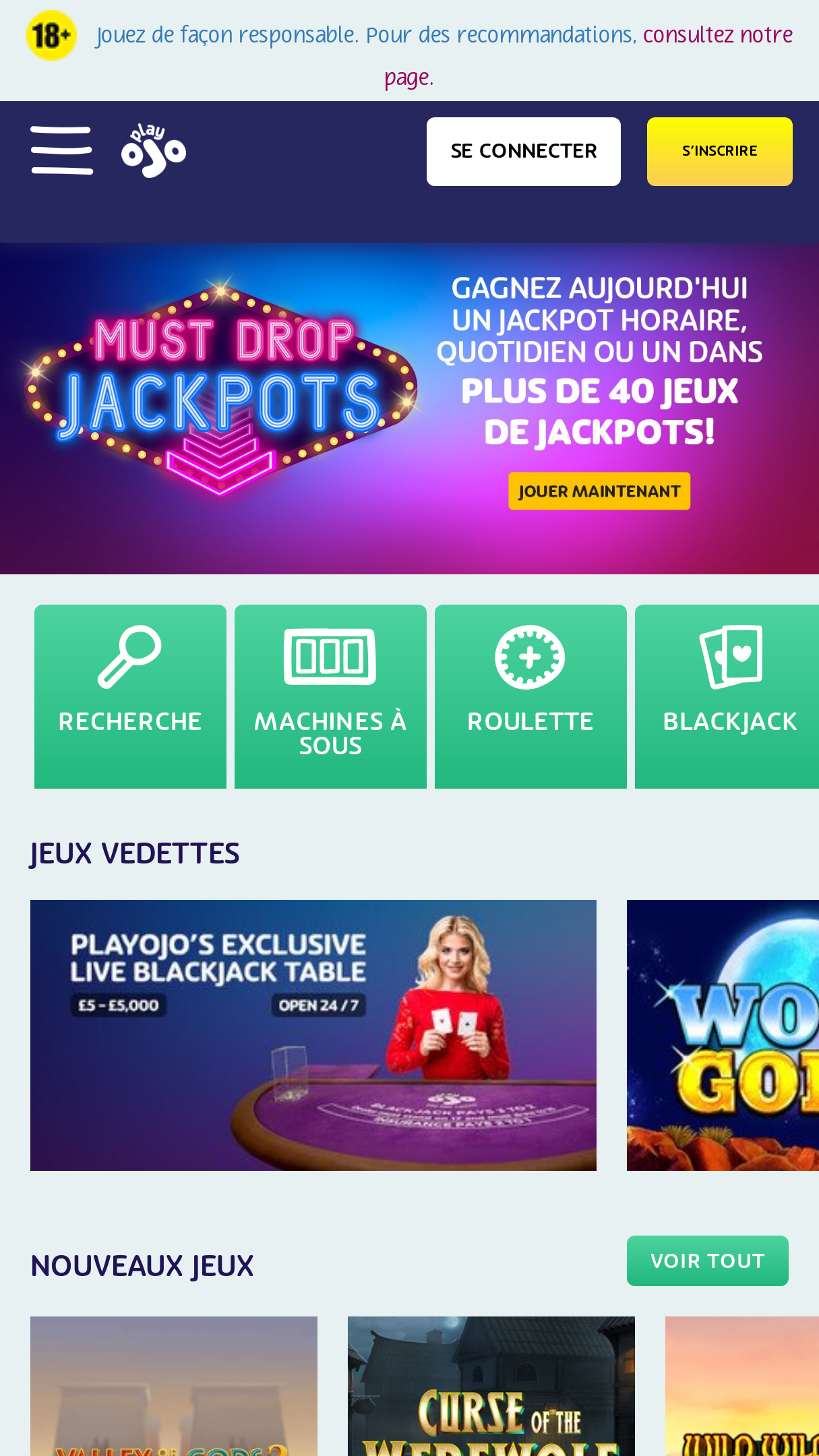Image resolution: width=819 pixels, height=1456 pixels.
Task: Tap JOUER MAINTENANT on jackpot banner
Action: tap(599, 491)
